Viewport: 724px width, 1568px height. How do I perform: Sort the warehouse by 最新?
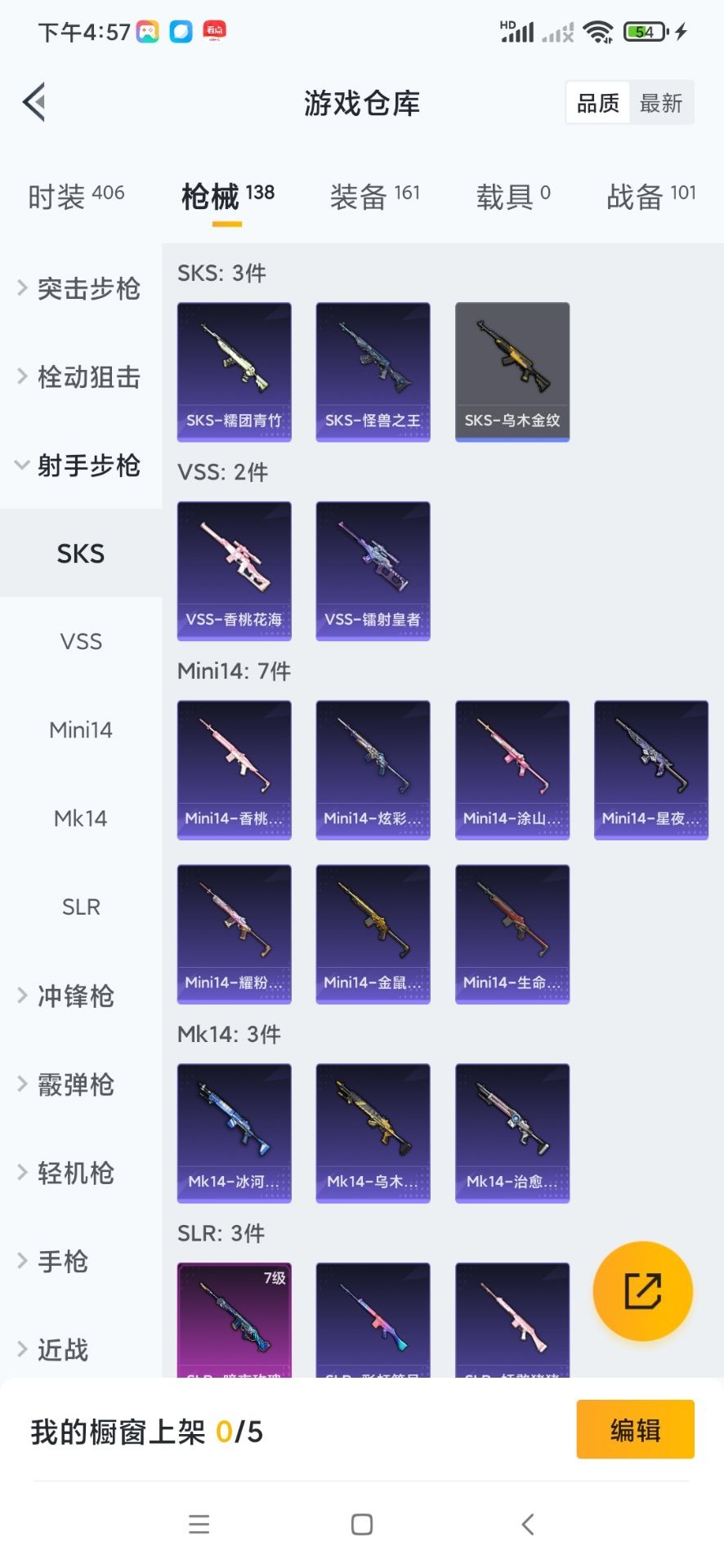(x=661, y=103)
